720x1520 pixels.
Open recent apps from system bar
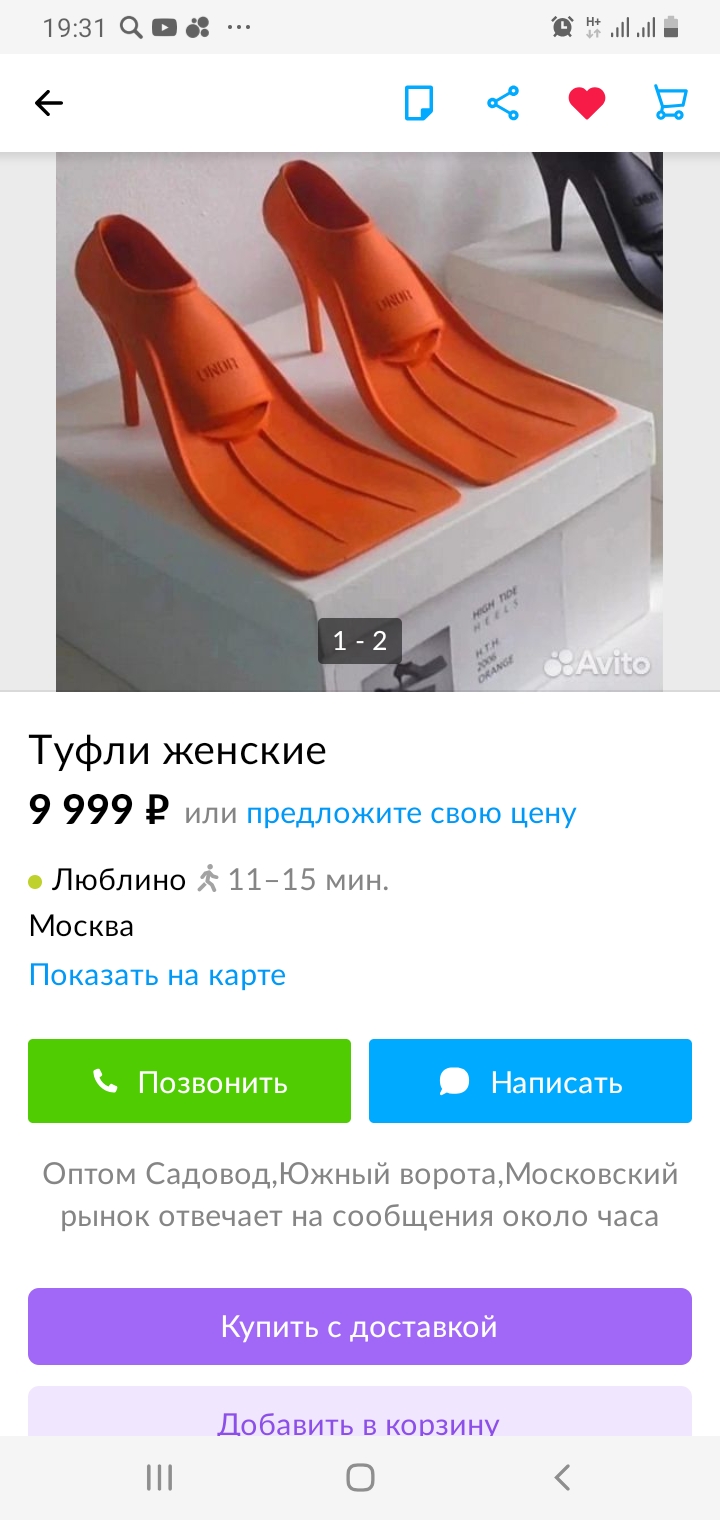[x=159, y=1477]
